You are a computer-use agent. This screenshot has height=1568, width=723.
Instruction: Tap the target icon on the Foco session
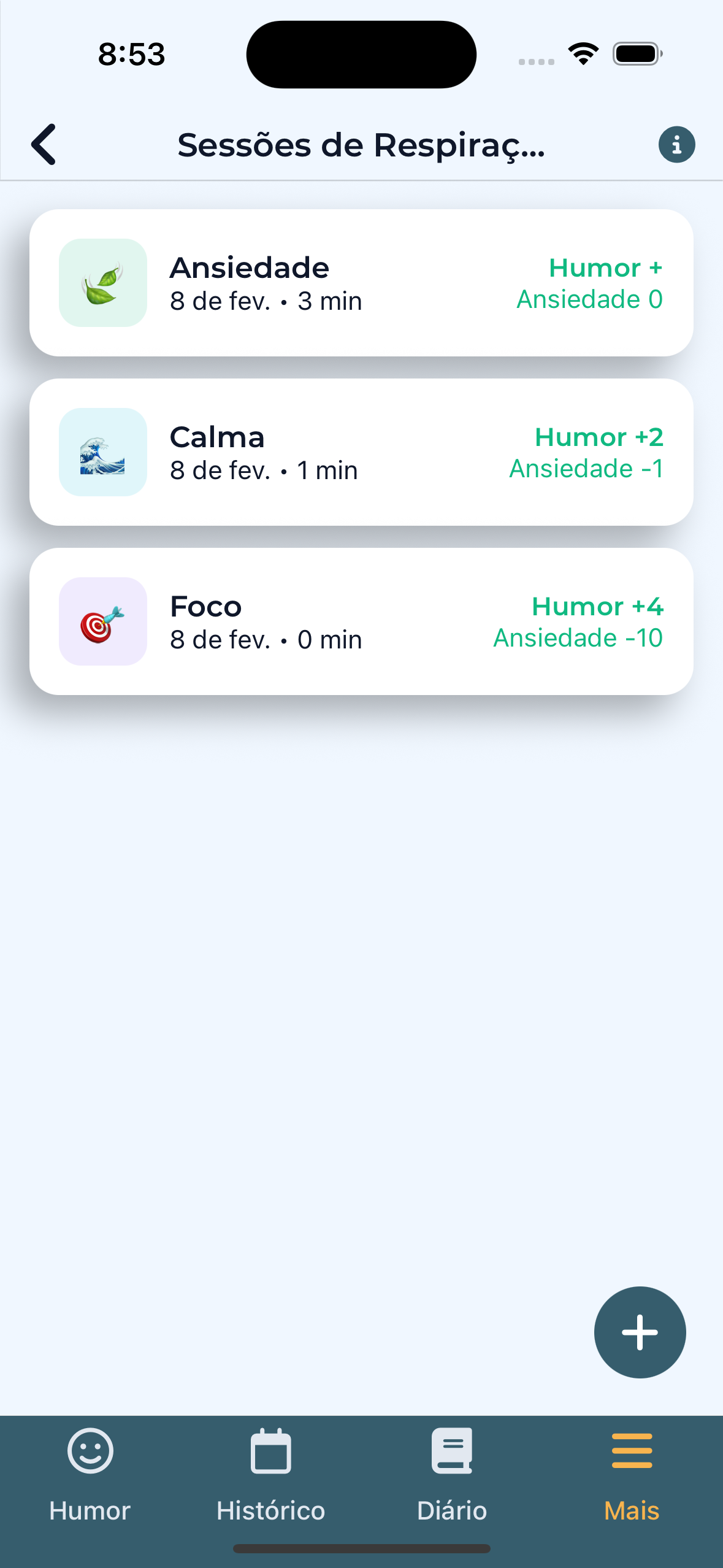pos(102,621)
